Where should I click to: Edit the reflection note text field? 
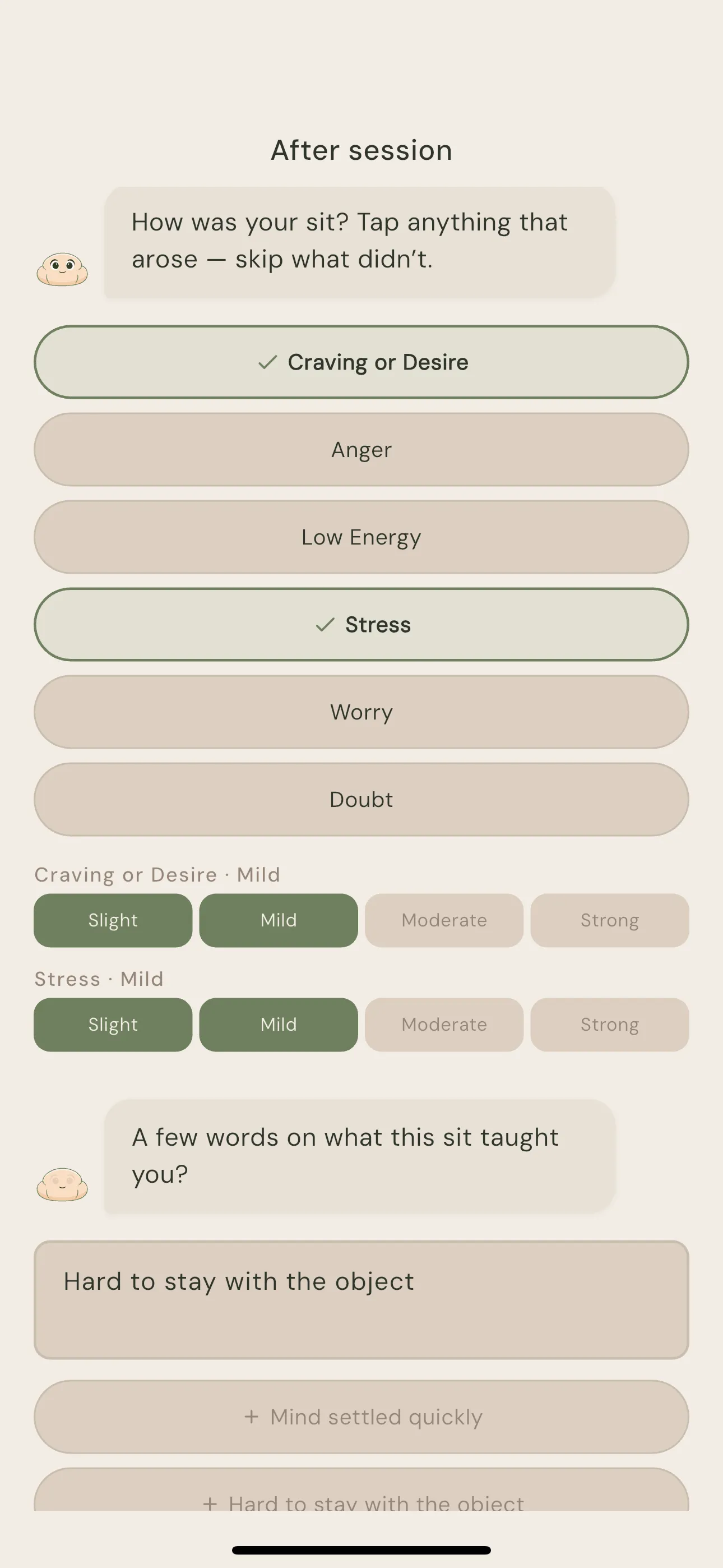[361, 1300]
